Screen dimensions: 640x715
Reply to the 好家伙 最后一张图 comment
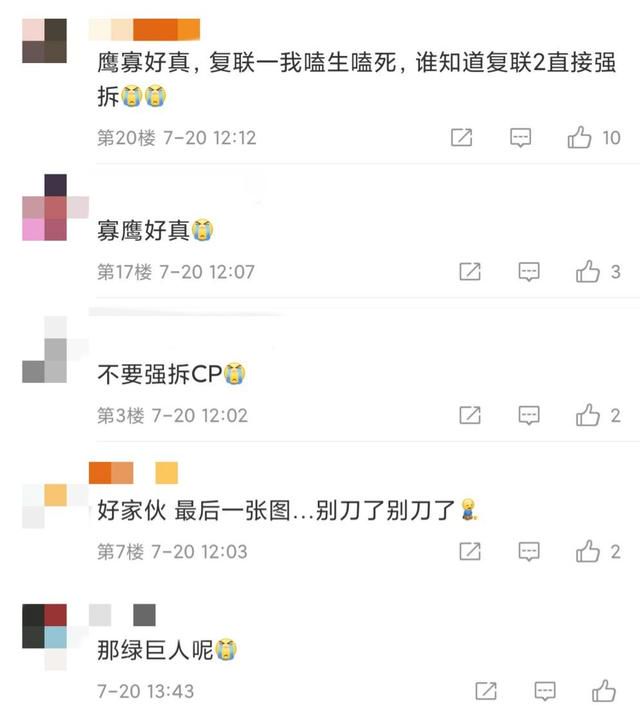tap(529, 551)
